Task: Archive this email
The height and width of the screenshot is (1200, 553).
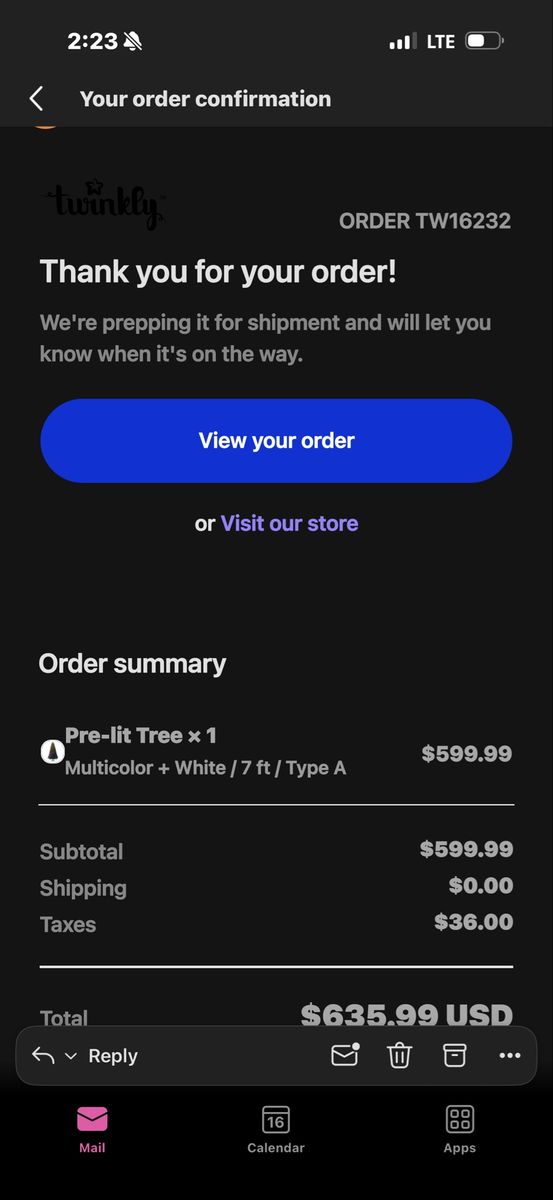Action: click(455, 1055)
